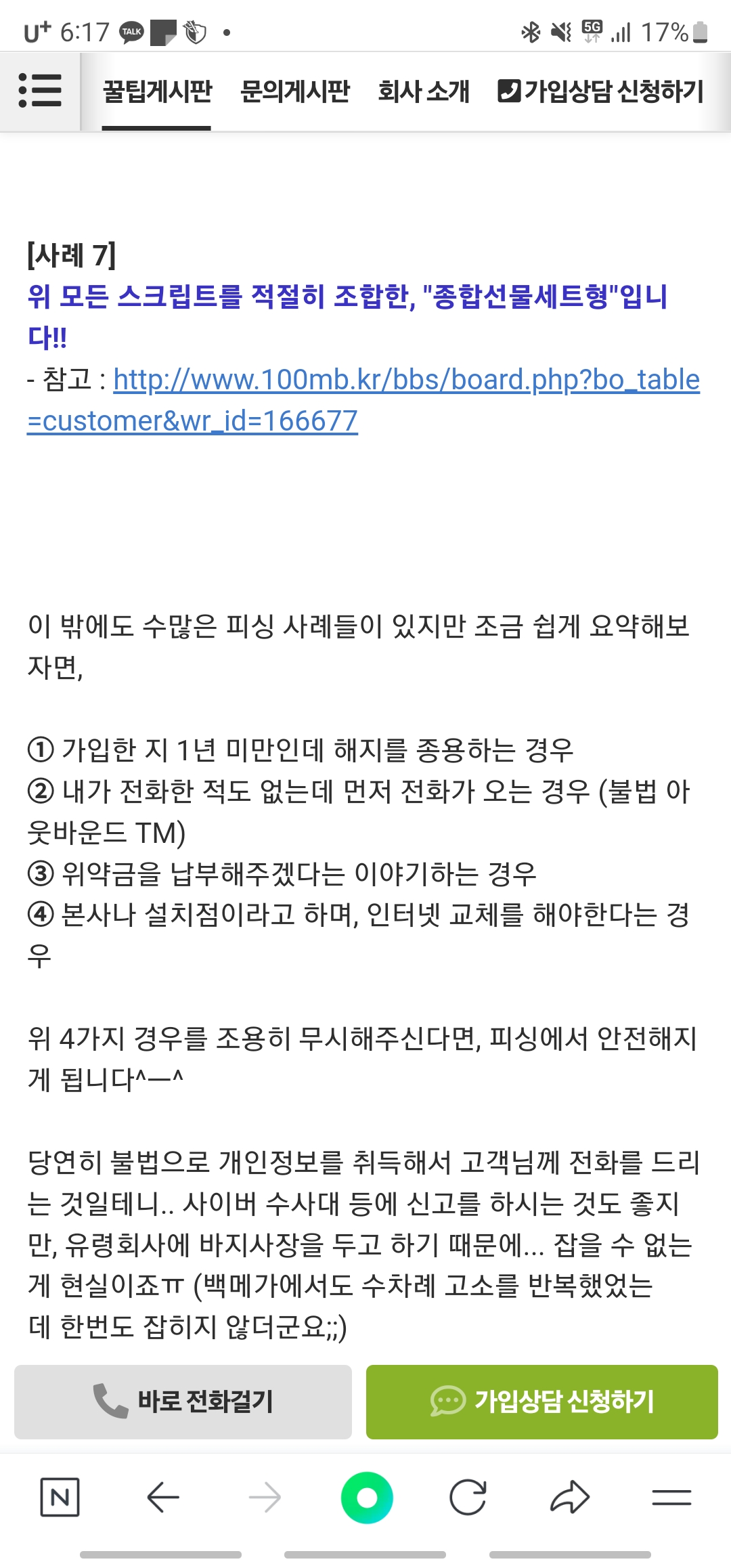
Task: Reload the current page
Action: [x=468, y=1497]
